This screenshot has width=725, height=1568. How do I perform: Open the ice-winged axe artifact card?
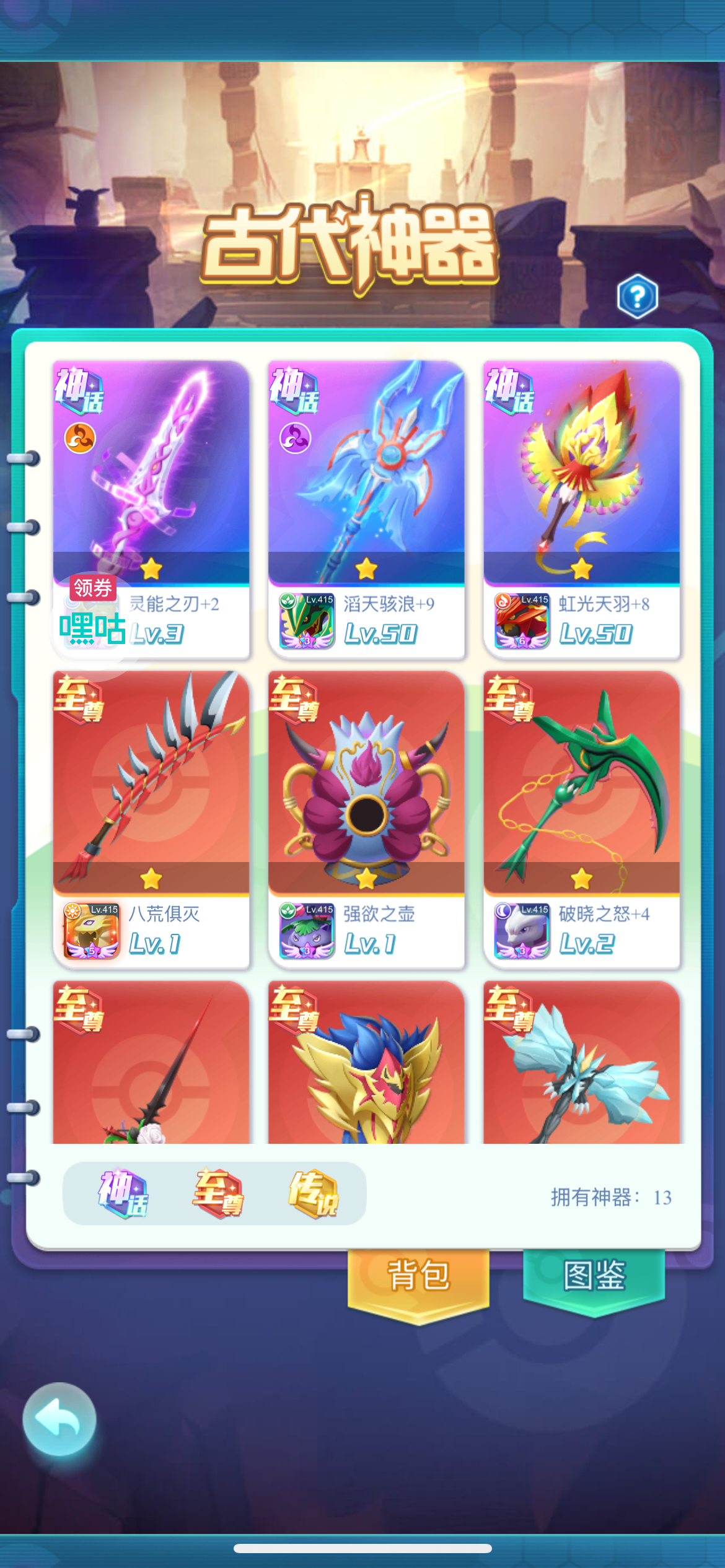tap(581, 1062)
